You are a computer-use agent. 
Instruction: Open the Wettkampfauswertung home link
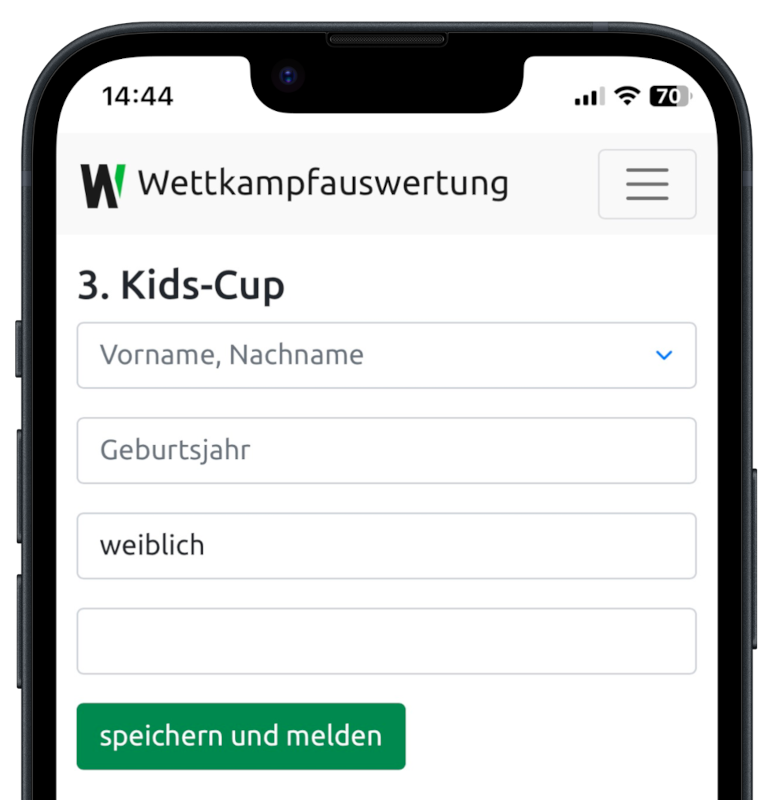pos(295,184)
